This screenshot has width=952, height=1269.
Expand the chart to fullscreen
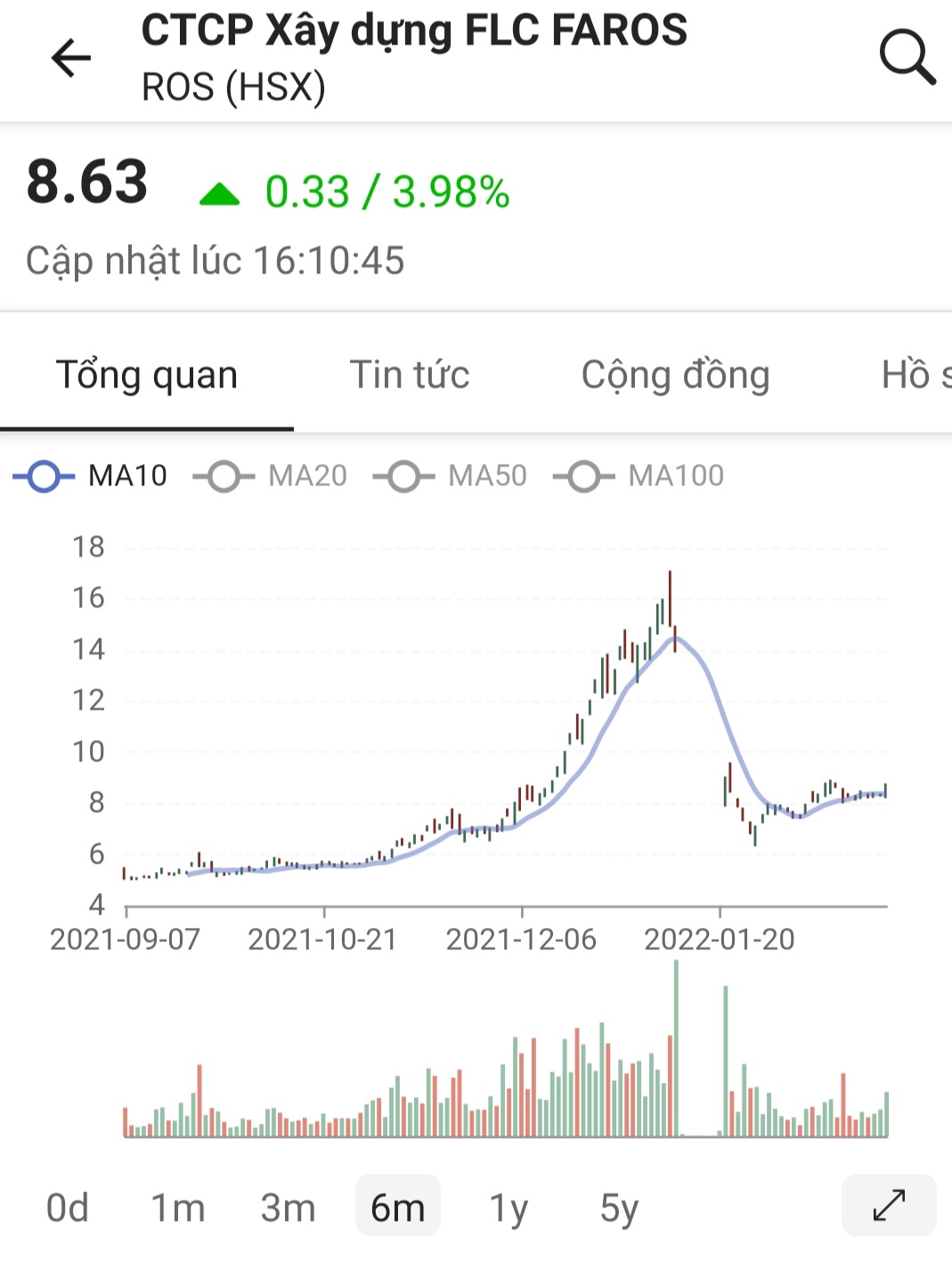point(889,1206)
